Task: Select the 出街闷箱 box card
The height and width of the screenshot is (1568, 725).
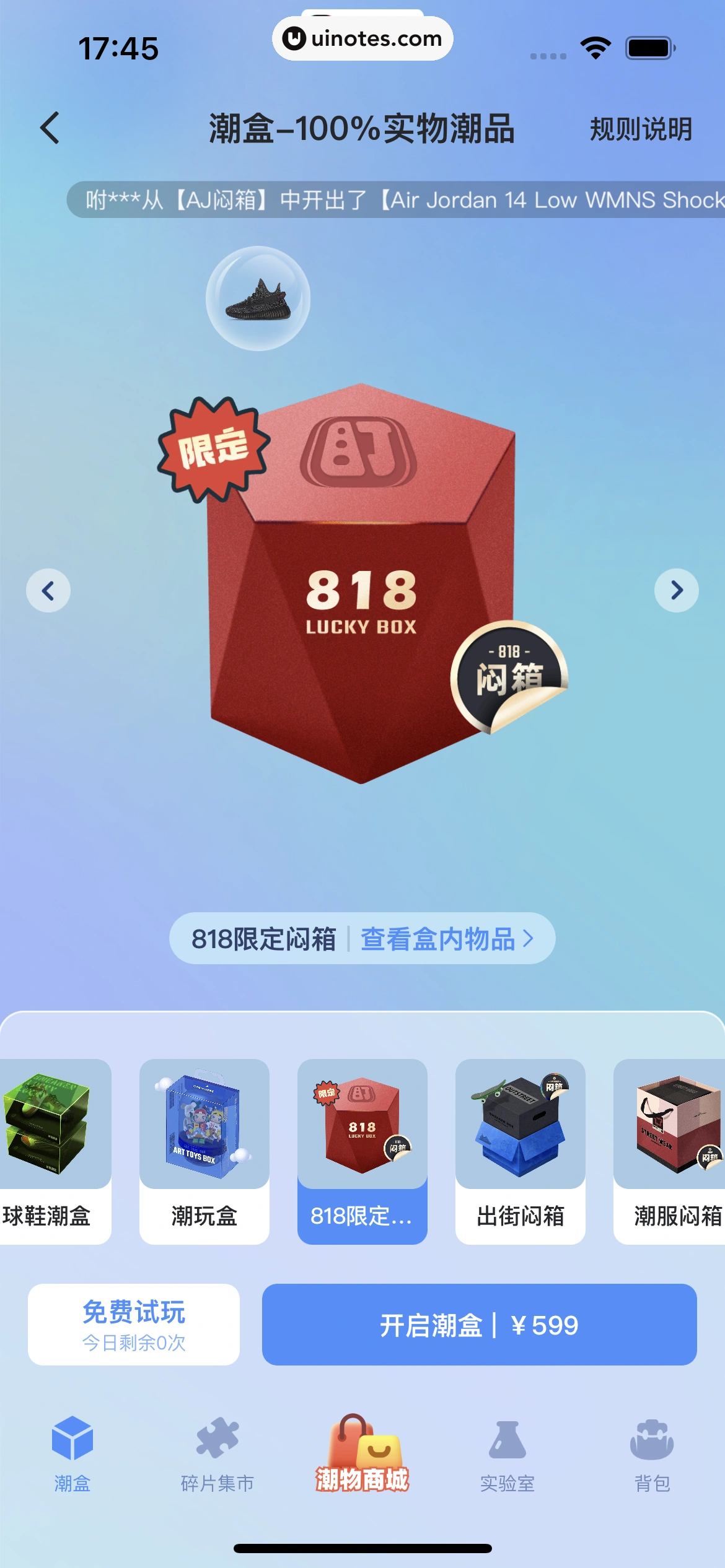Action: (x=520, y=1151)
